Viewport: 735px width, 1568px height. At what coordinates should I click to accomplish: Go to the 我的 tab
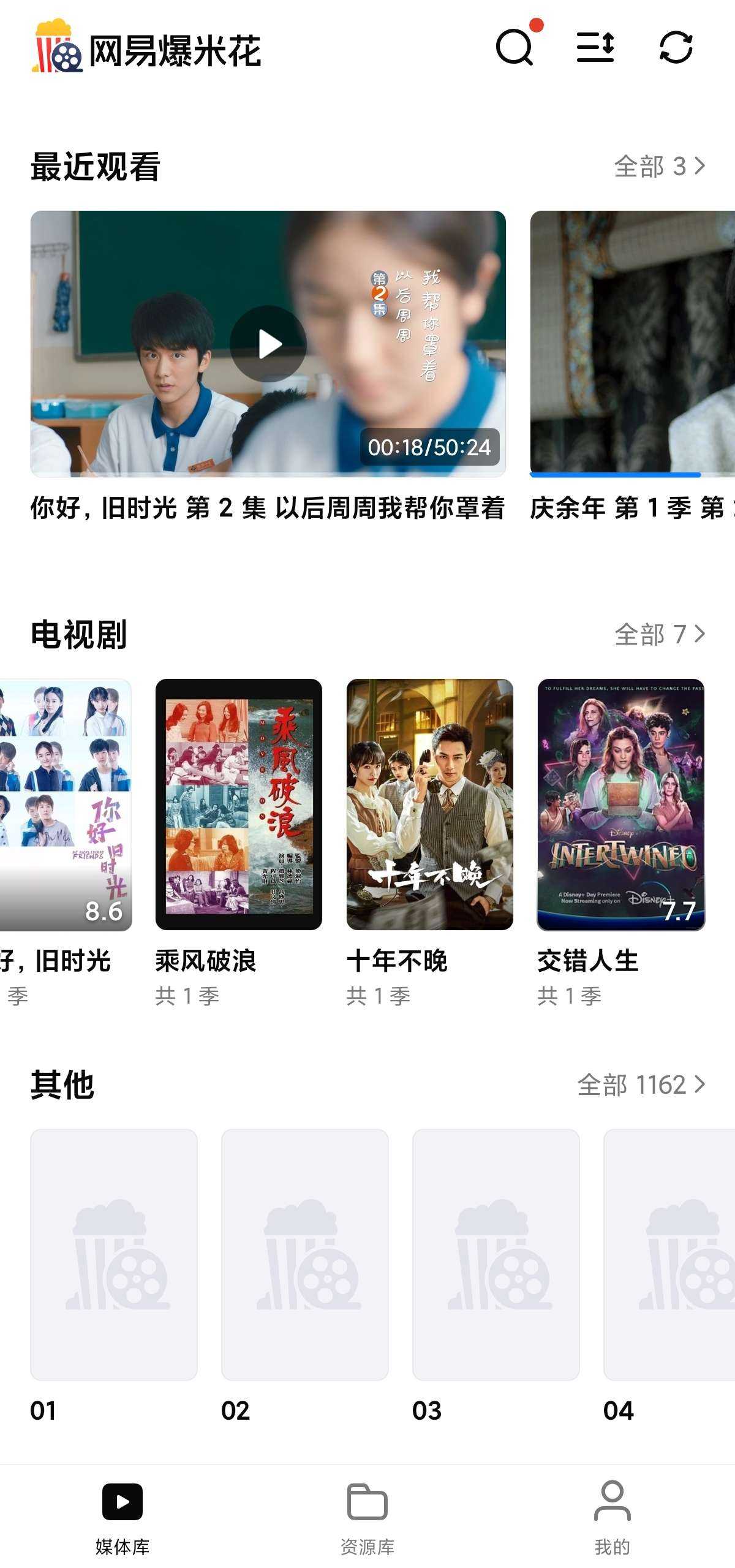(612, 1517)
